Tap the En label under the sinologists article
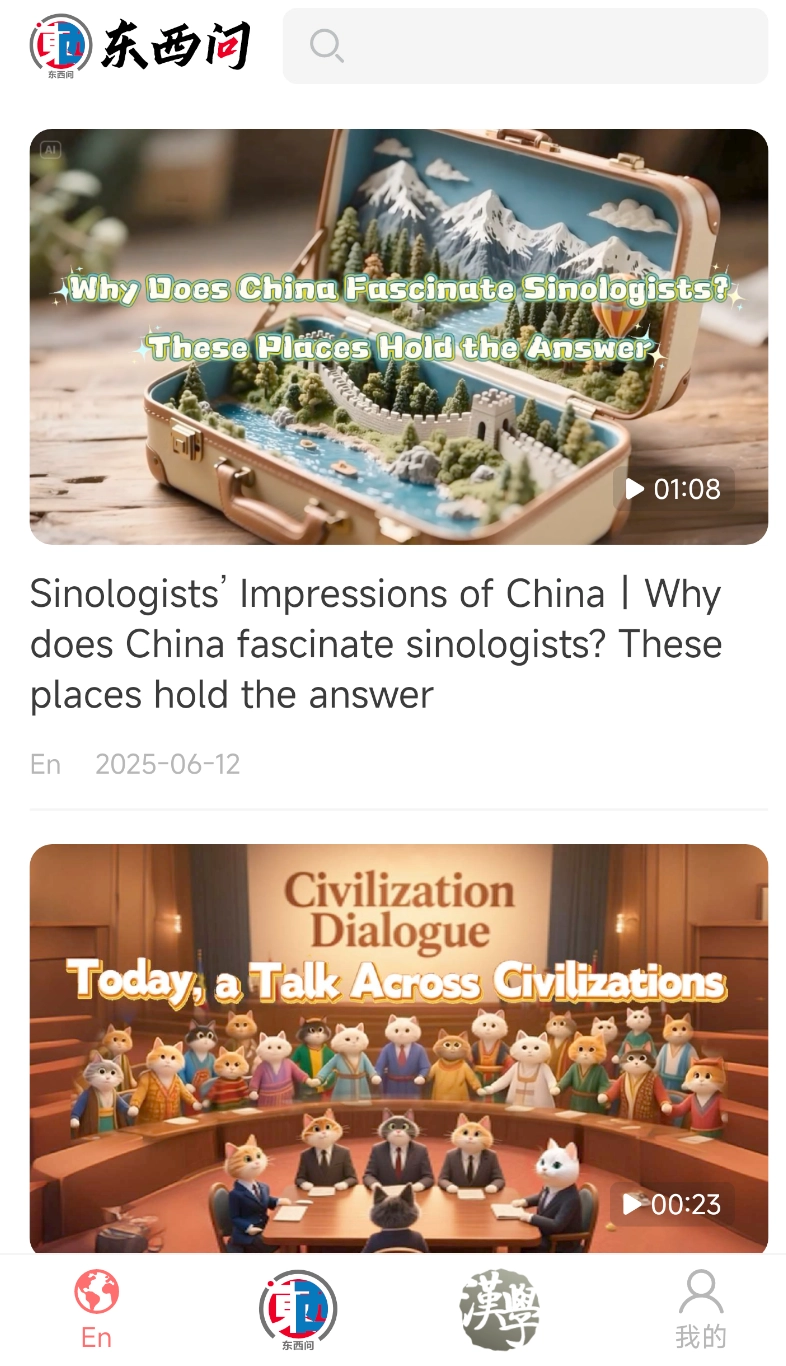 pyautogui.click(x=44, y=764)
